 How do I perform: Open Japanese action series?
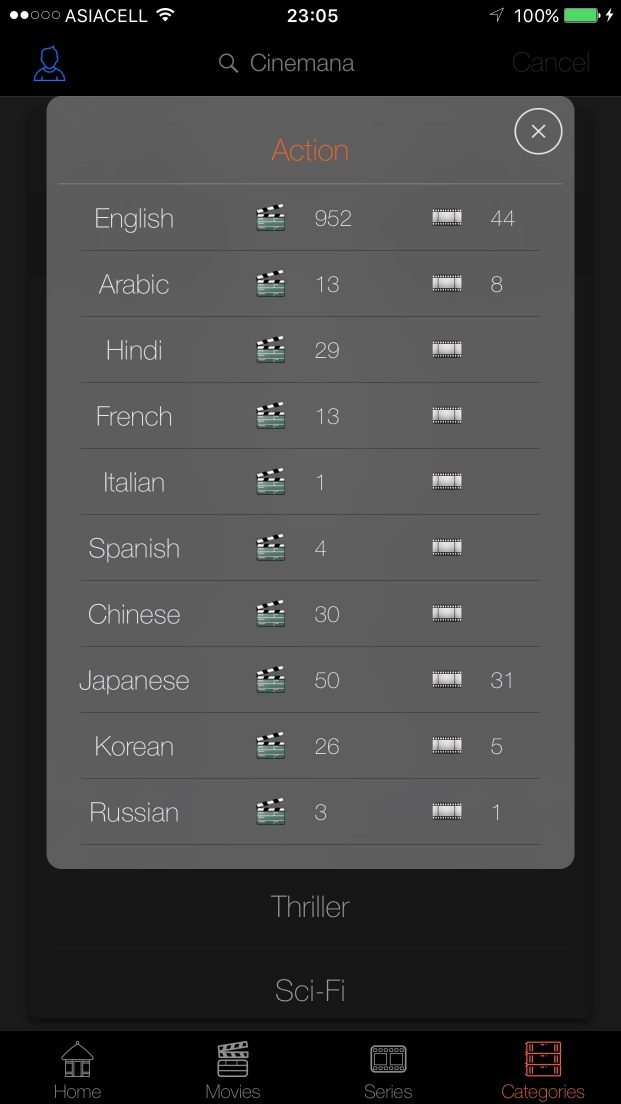(x=473, y=680)
